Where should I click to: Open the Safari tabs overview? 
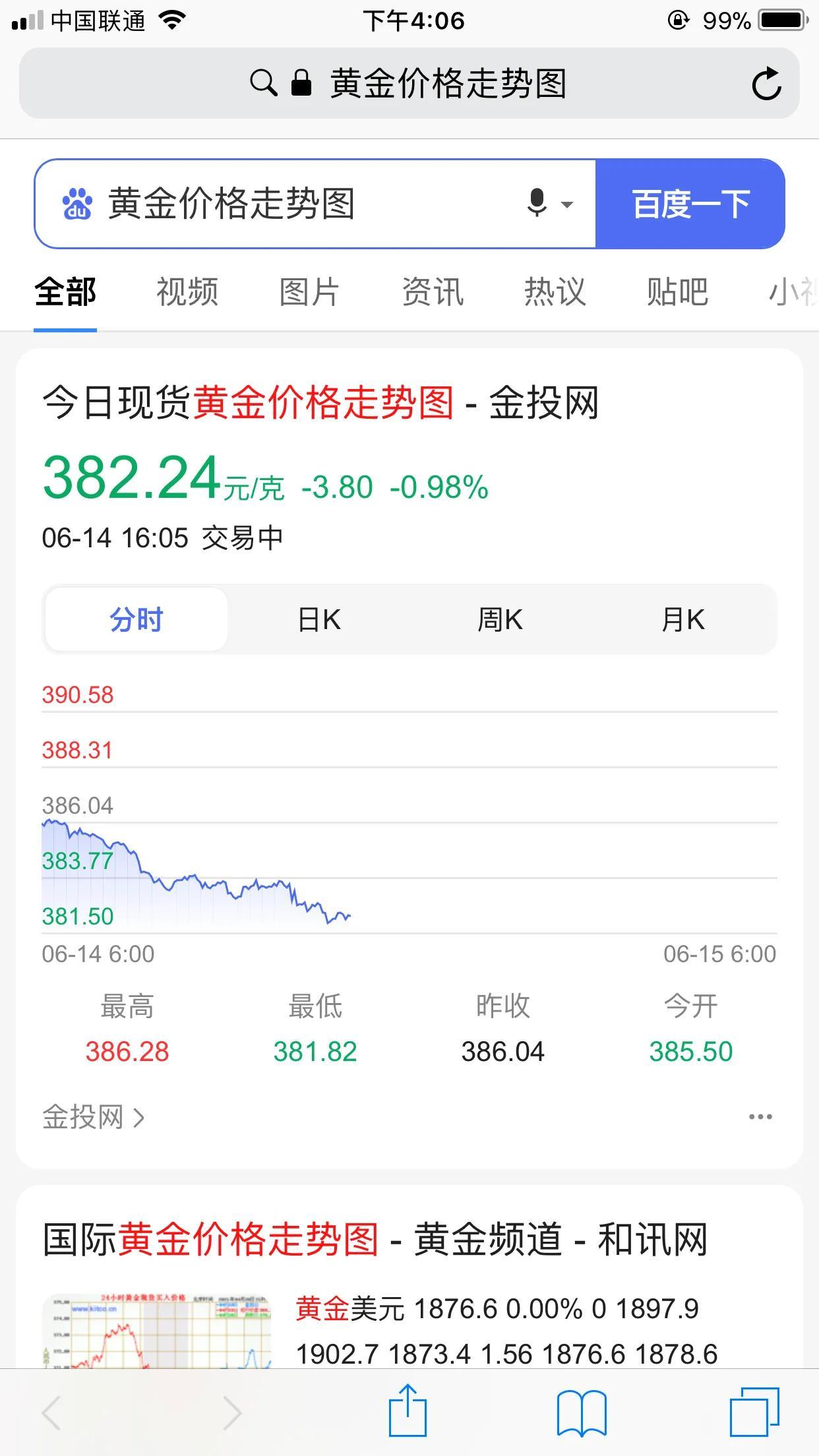click(754, 1412)
